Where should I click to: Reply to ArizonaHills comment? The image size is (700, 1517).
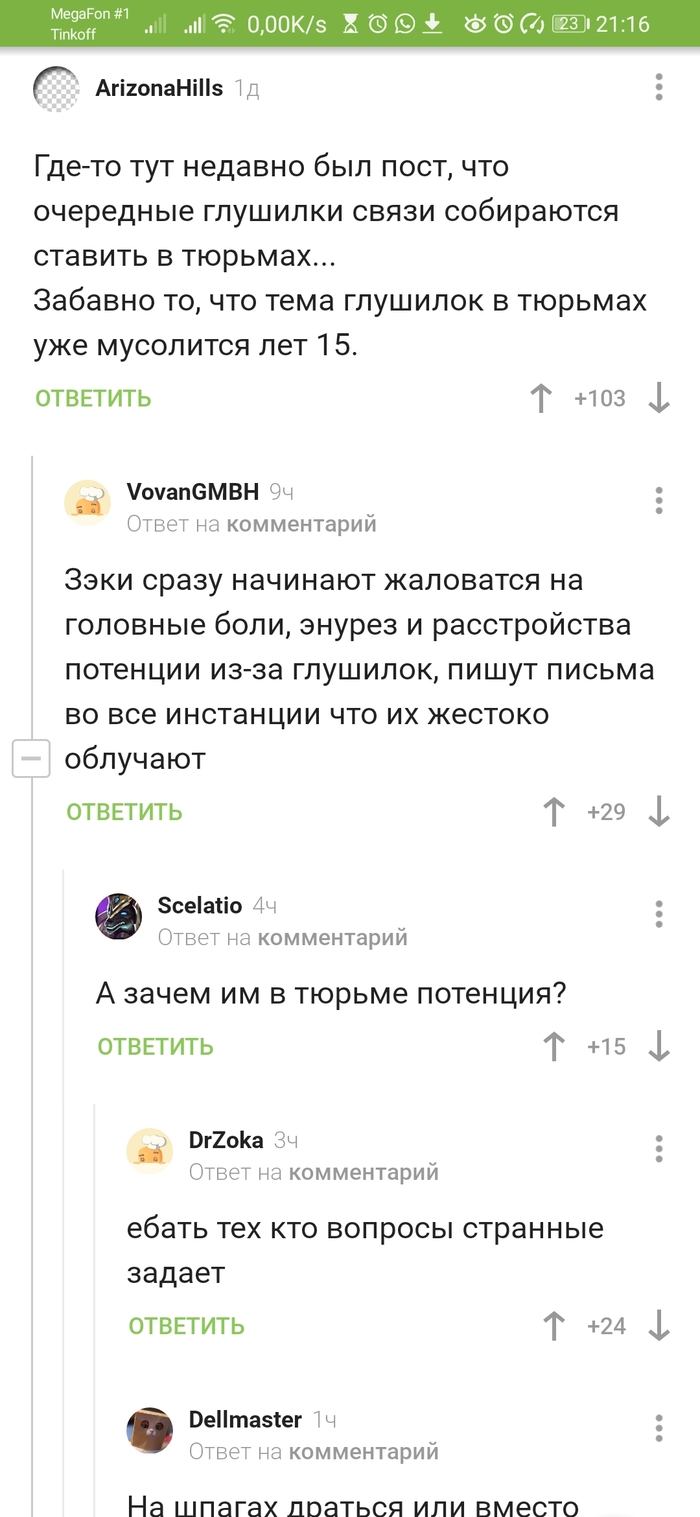(x=93, y=398)
